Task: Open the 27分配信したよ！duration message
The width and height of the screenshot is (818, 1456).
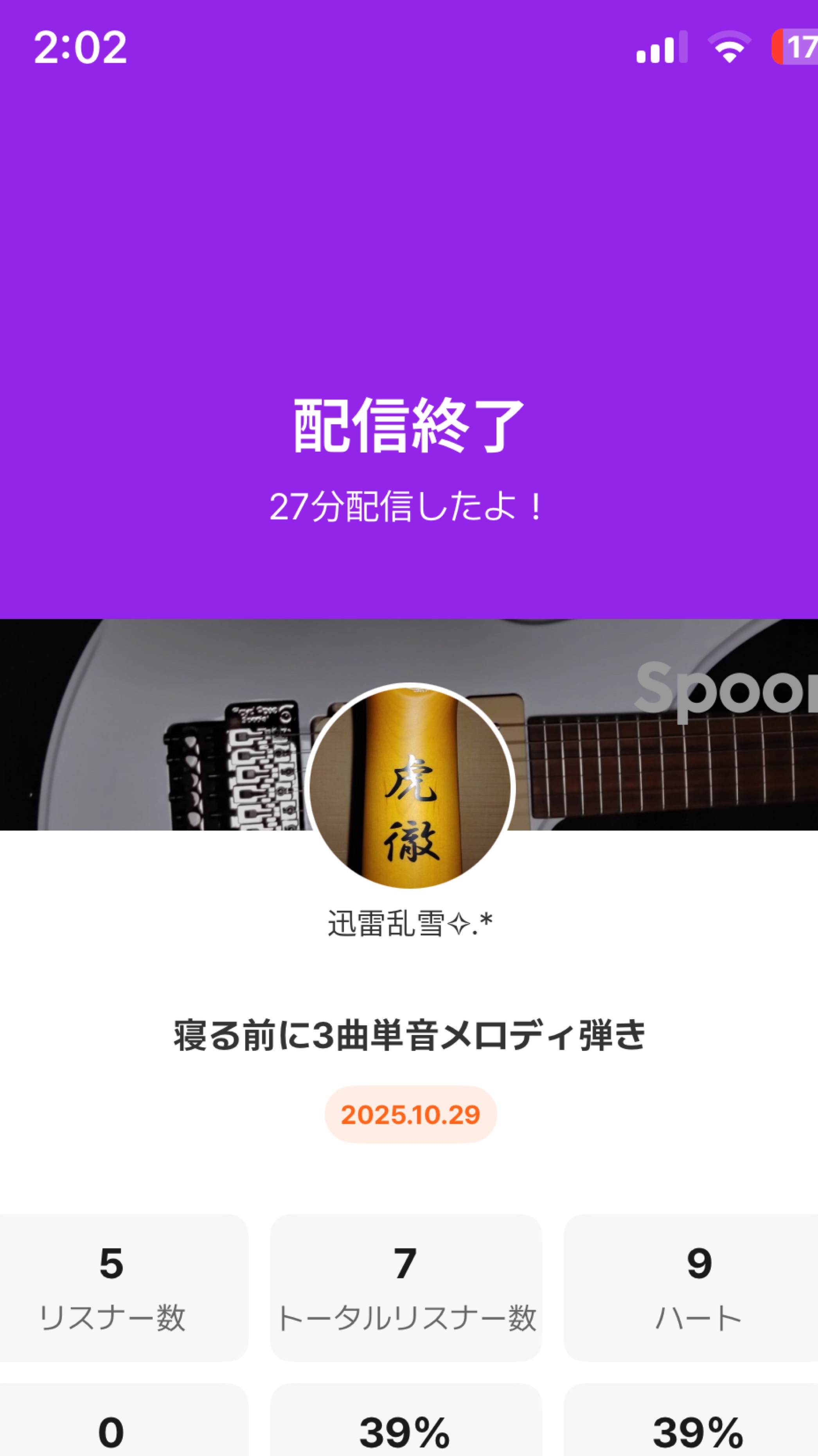Action: point(409,508)
